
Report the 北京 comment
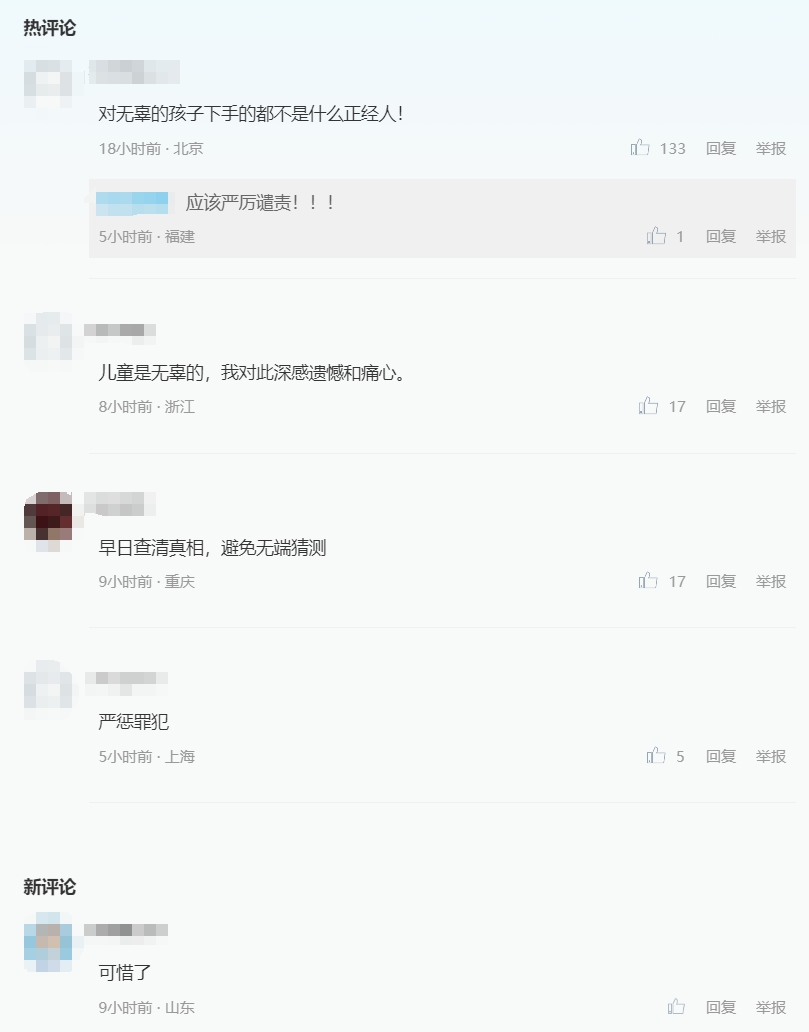click(771, 148)
